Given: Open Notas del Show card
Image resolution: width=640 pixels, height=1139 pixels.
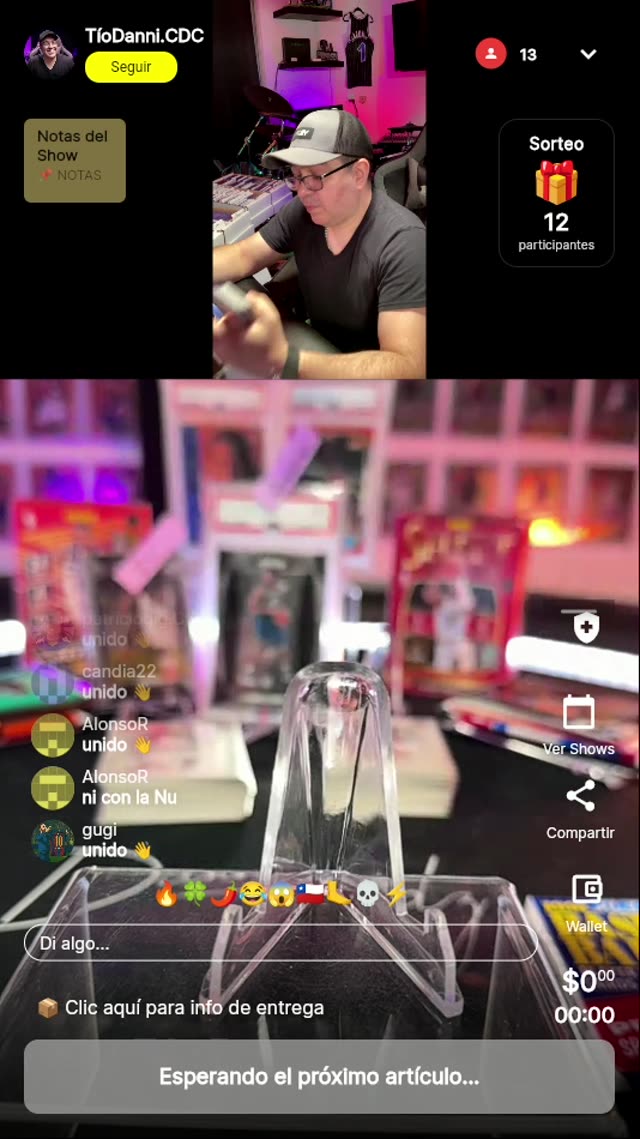Looking at the screenshot, I should click(75, 160).
